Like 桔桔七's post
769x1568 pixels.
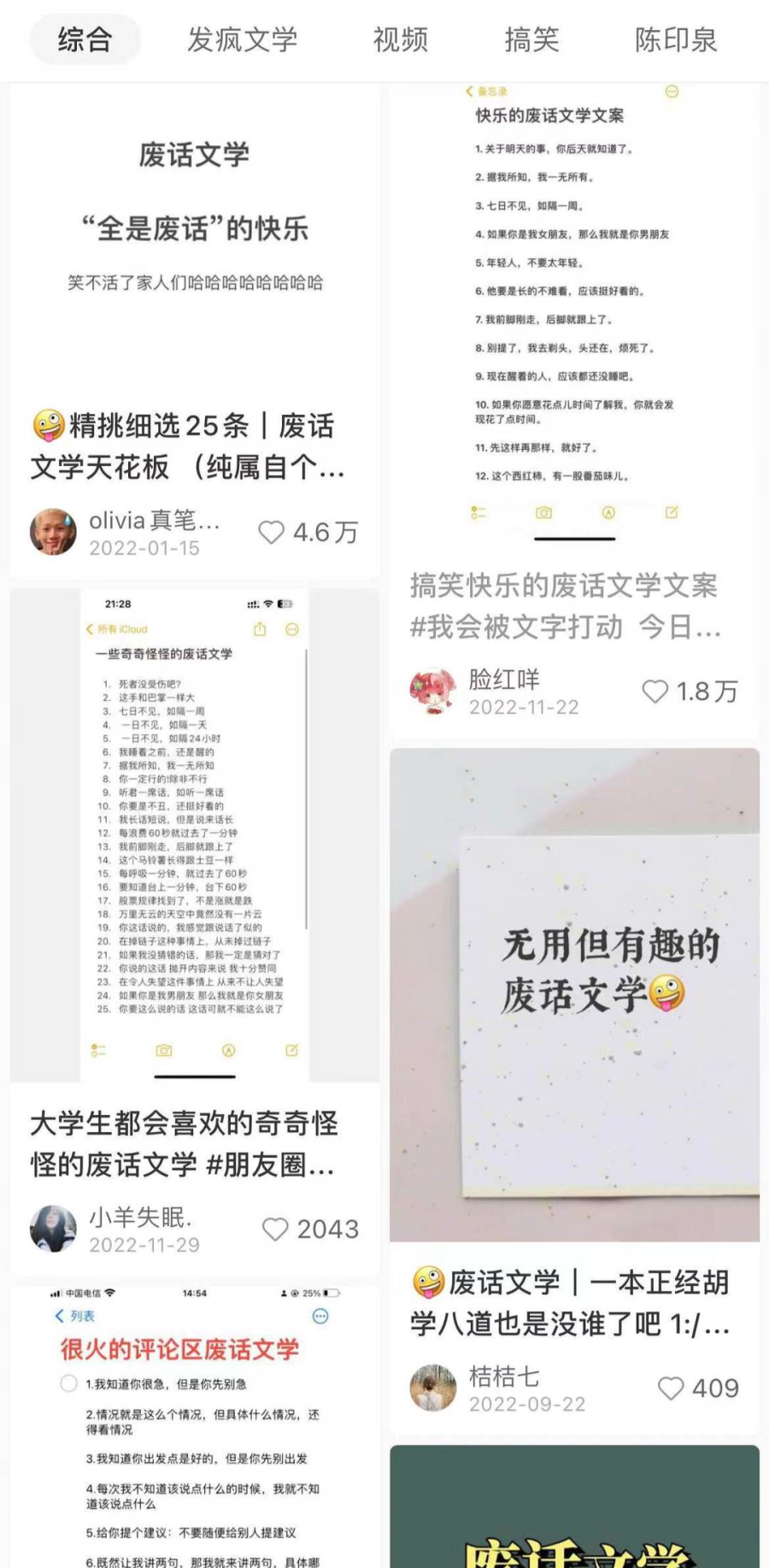tap(671, 1388)
